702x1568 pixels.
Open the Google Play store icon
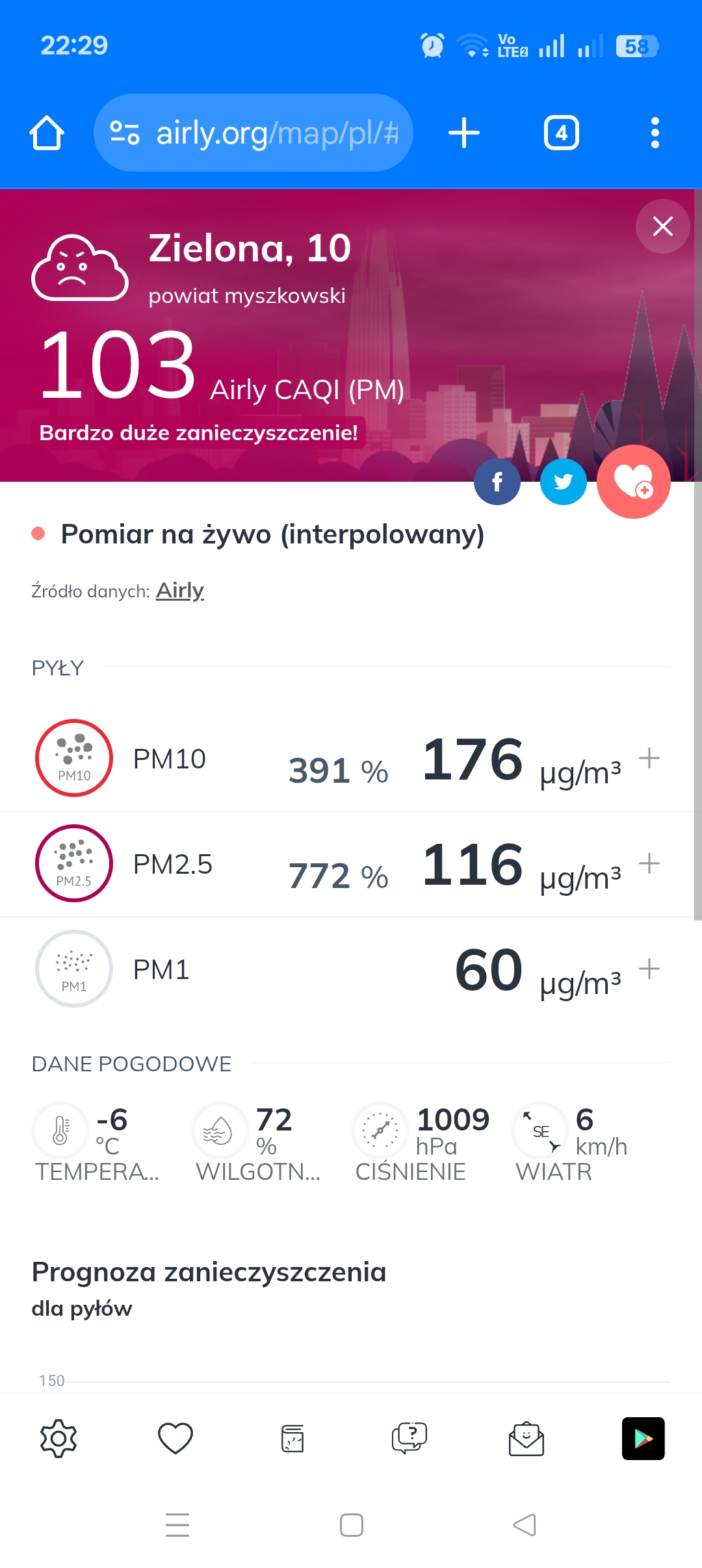(x=643, y=1438)
